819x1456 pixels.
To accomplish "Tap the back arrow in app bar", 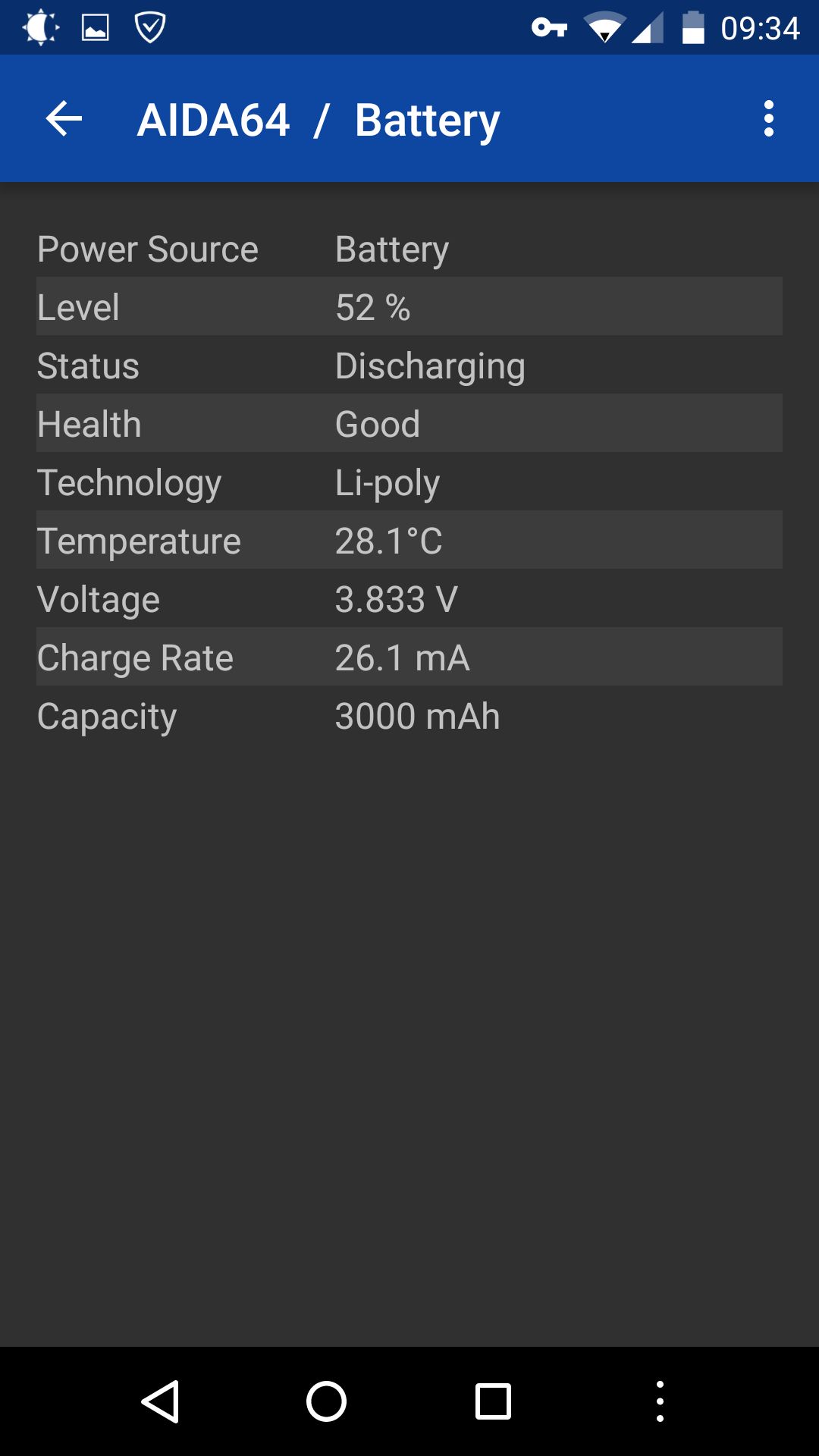I will coord(64,119).
